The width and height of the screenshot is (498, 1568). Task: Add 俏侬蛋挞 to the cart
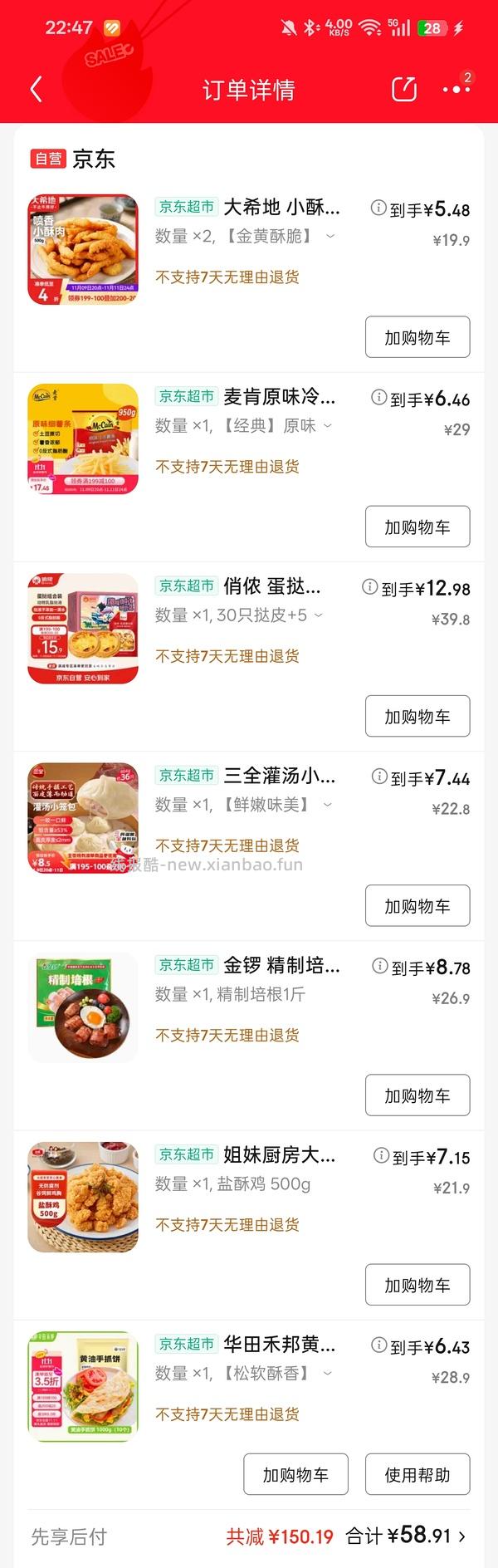click(417, 716)
